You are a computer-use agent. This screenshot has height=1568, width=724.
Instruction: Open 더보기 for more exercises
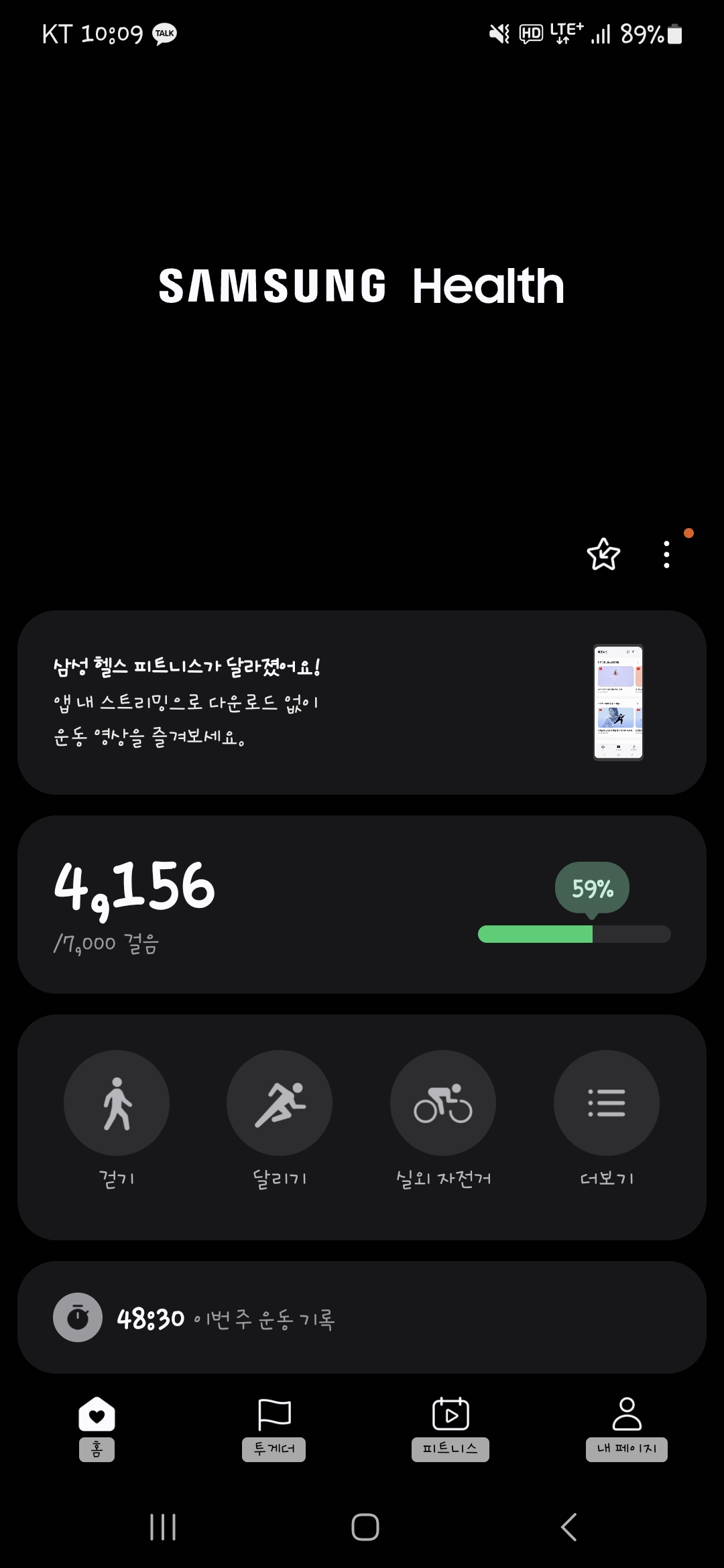(606, 1103)
